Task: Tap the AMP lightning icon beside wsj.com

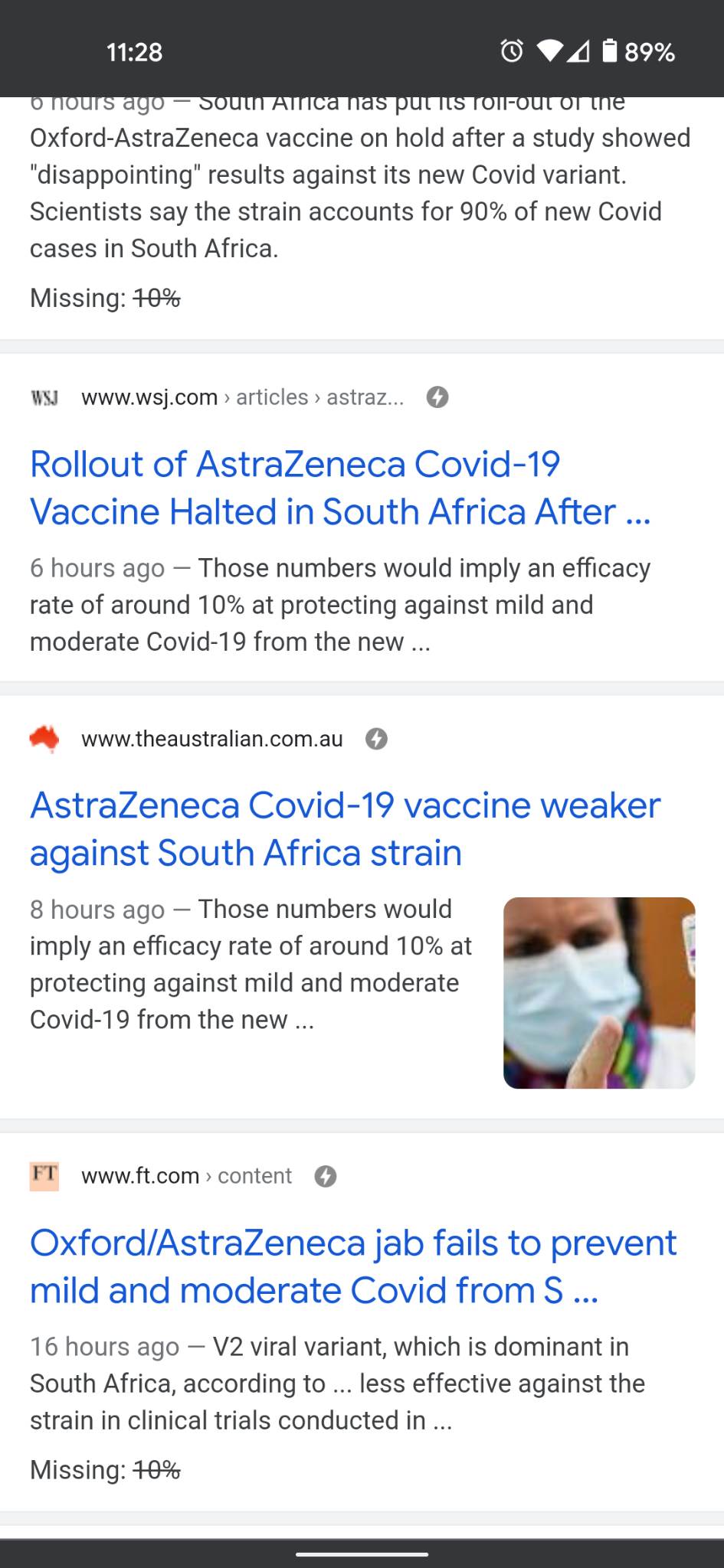Action: point(437,397)
